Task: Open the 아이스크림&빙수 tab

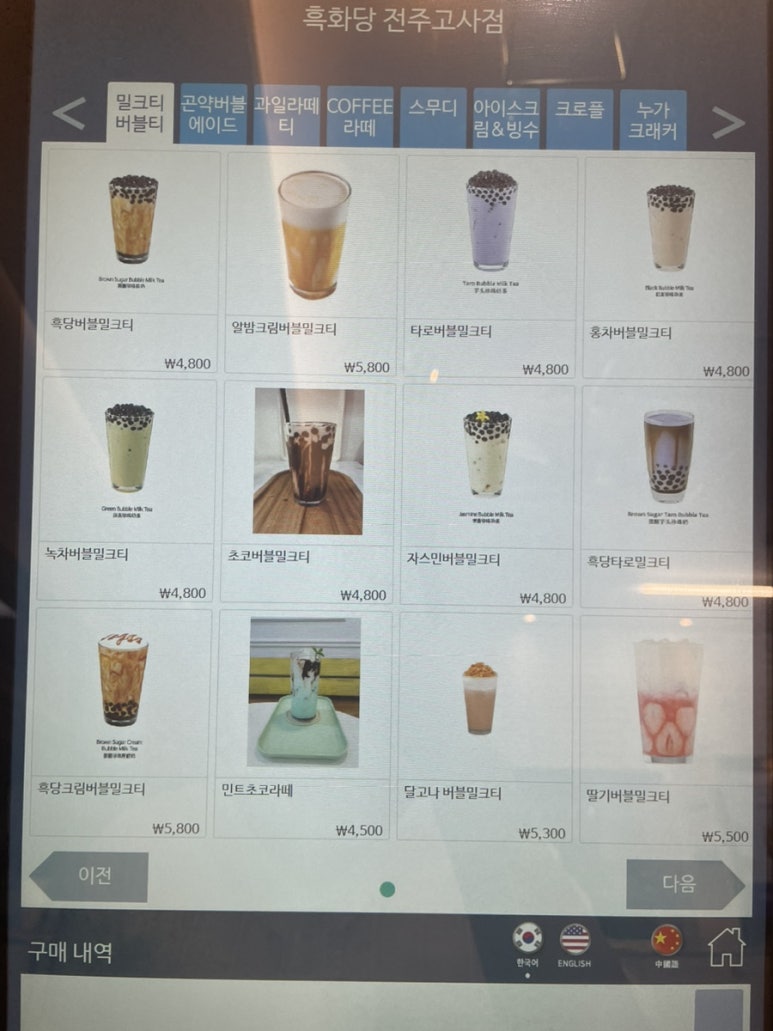Action: [506, 119]
